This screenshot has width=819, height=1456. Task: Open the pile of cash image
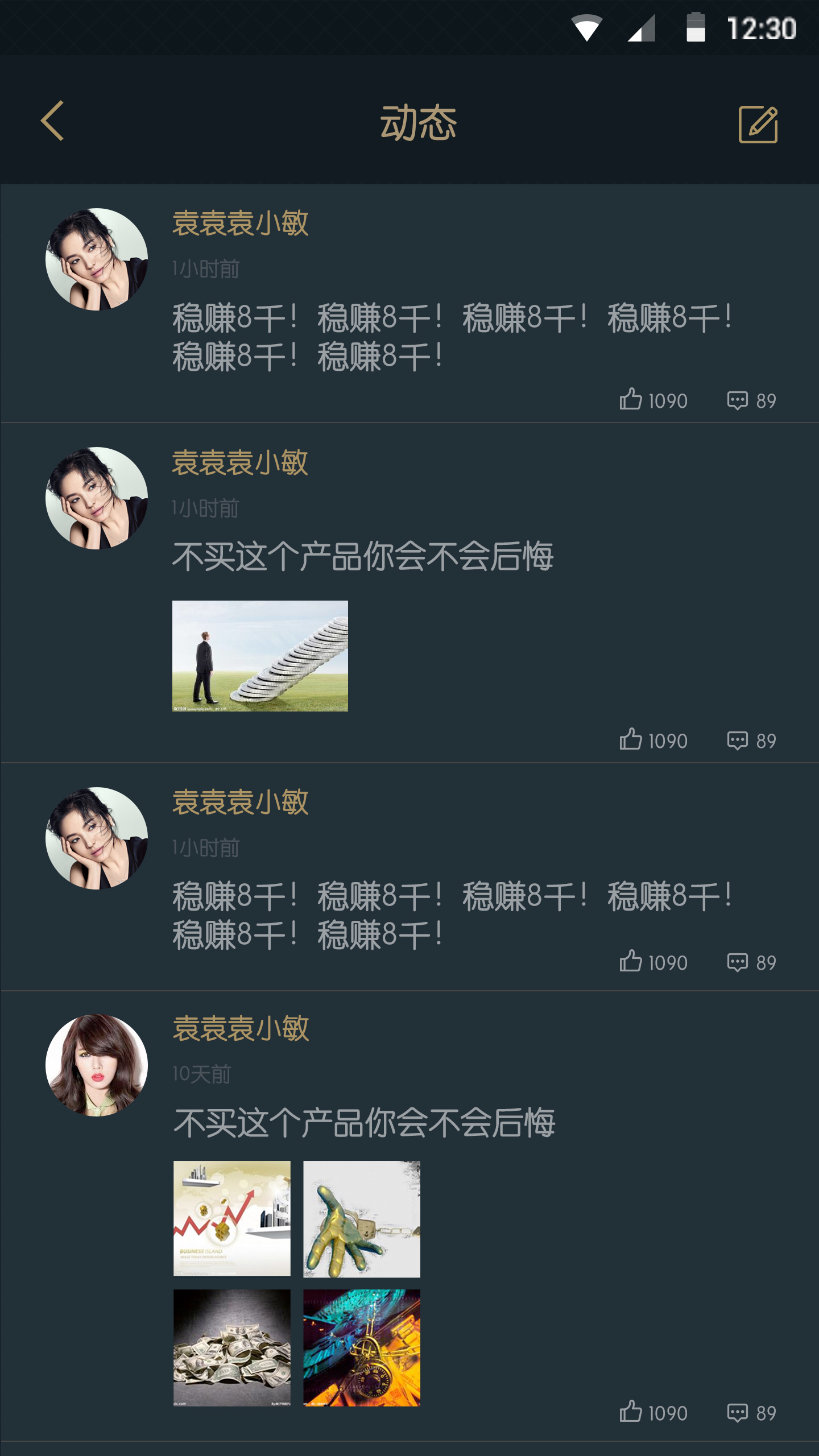[x=232, y=1348]
